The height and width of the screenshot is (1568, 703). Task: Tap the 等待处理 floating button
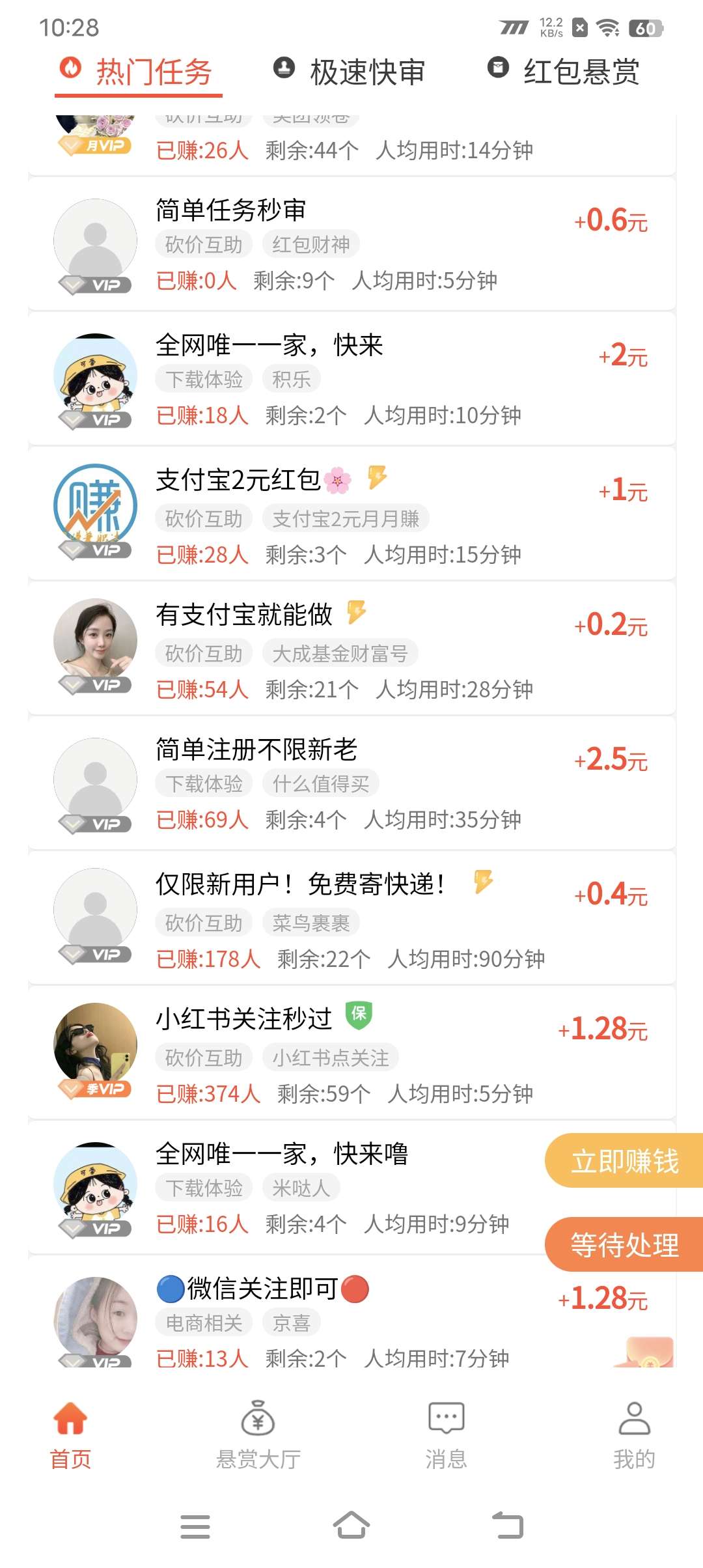click(x=624, y=1244)
